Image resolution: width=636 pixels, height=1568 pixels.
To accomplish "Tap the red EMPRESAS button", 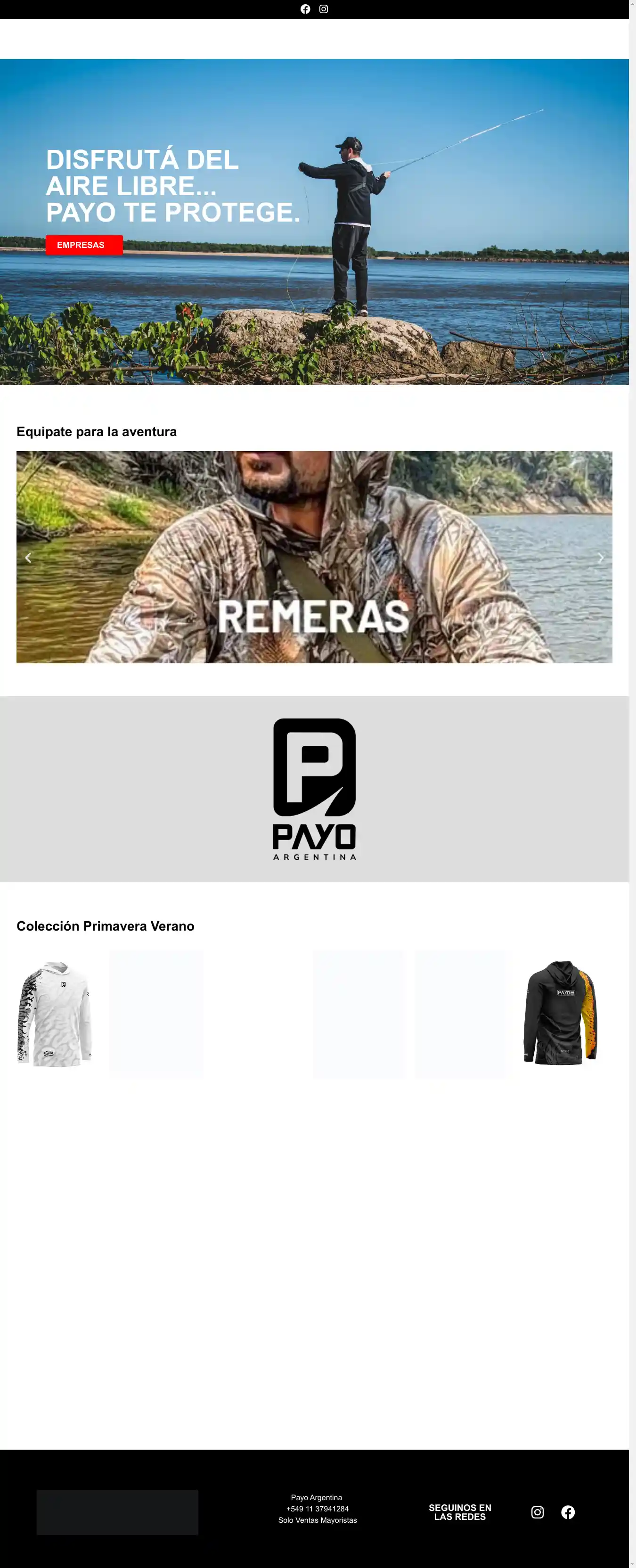I will 84,245.
